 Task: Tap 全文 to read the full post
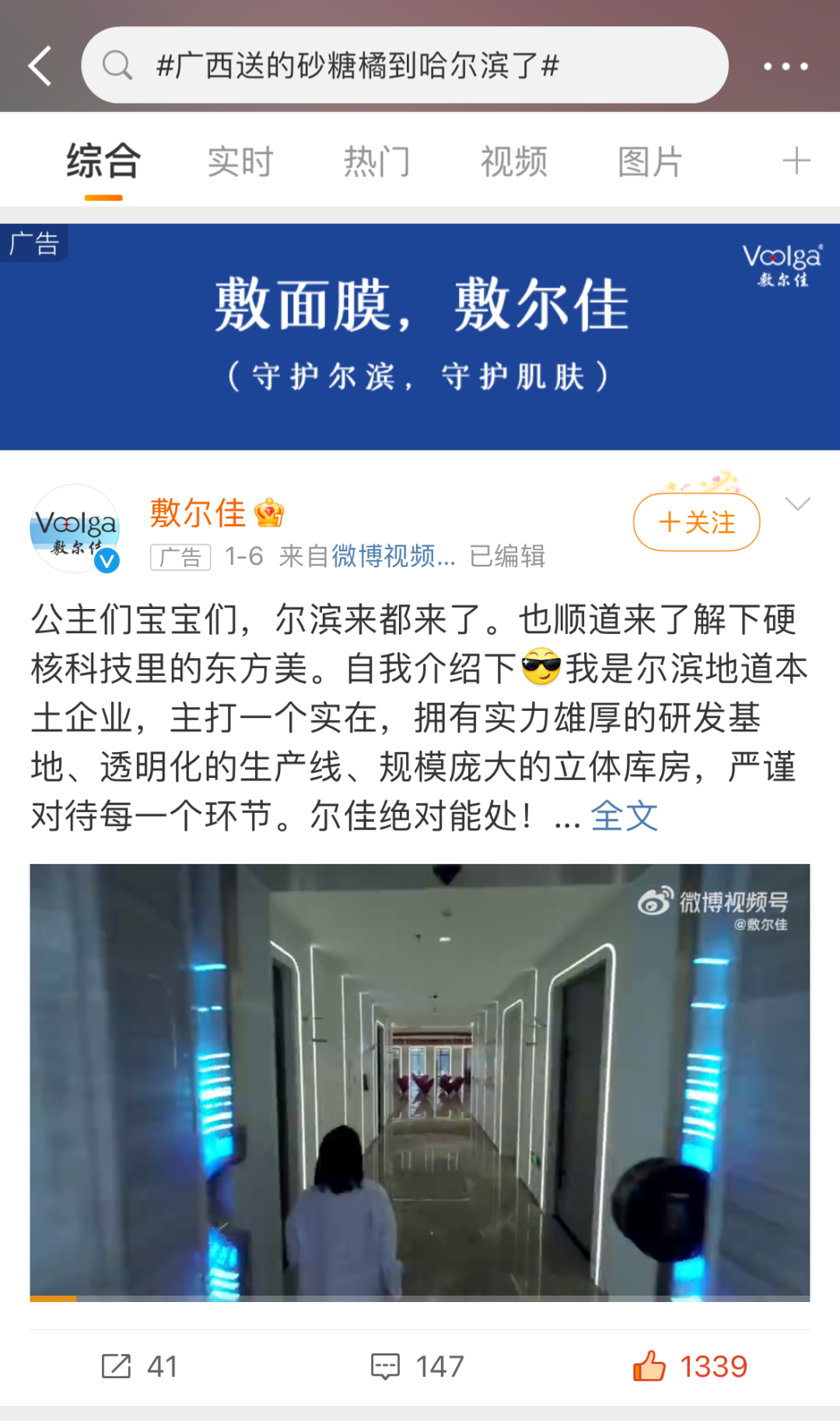tap(624, 816)
